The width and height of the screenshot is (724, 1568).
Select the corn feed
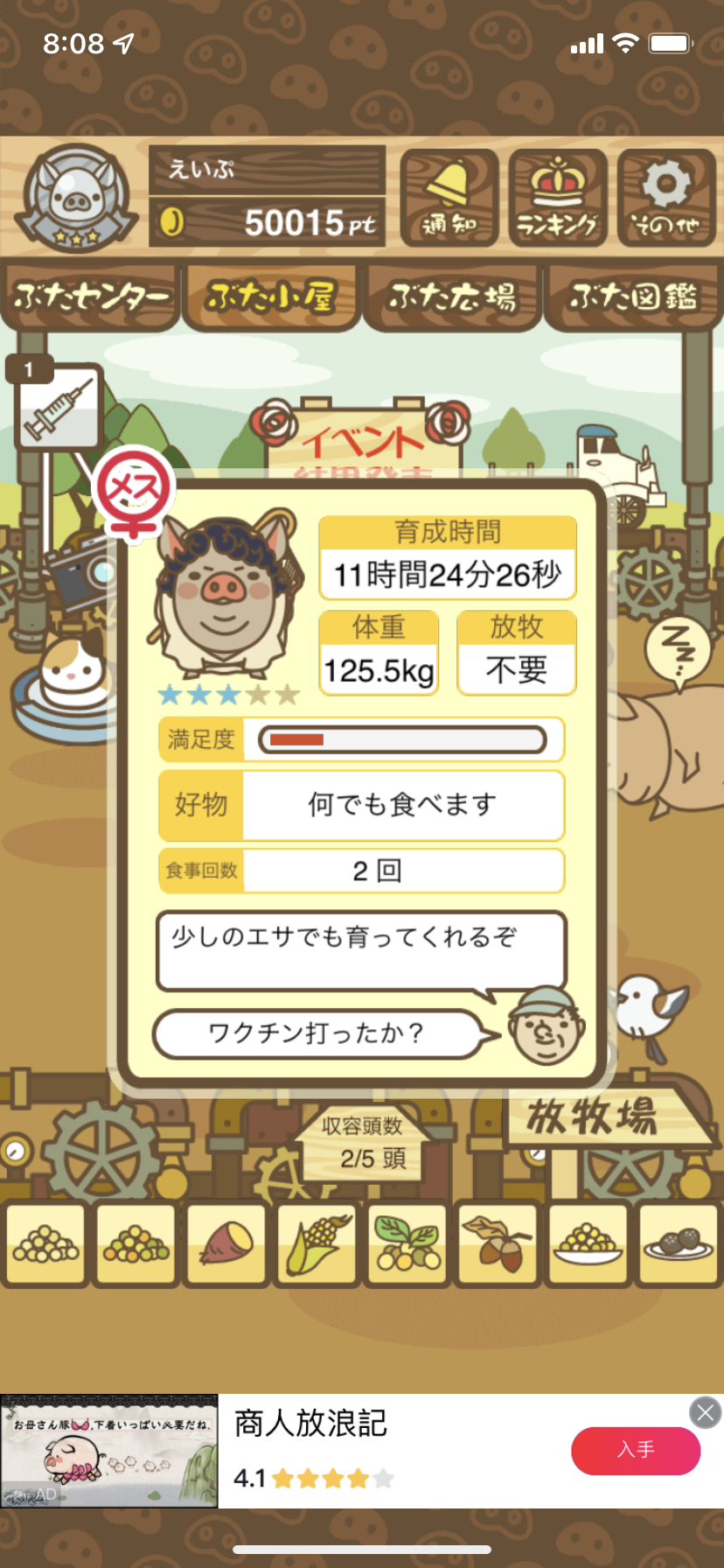click(x=317, y=1245)
